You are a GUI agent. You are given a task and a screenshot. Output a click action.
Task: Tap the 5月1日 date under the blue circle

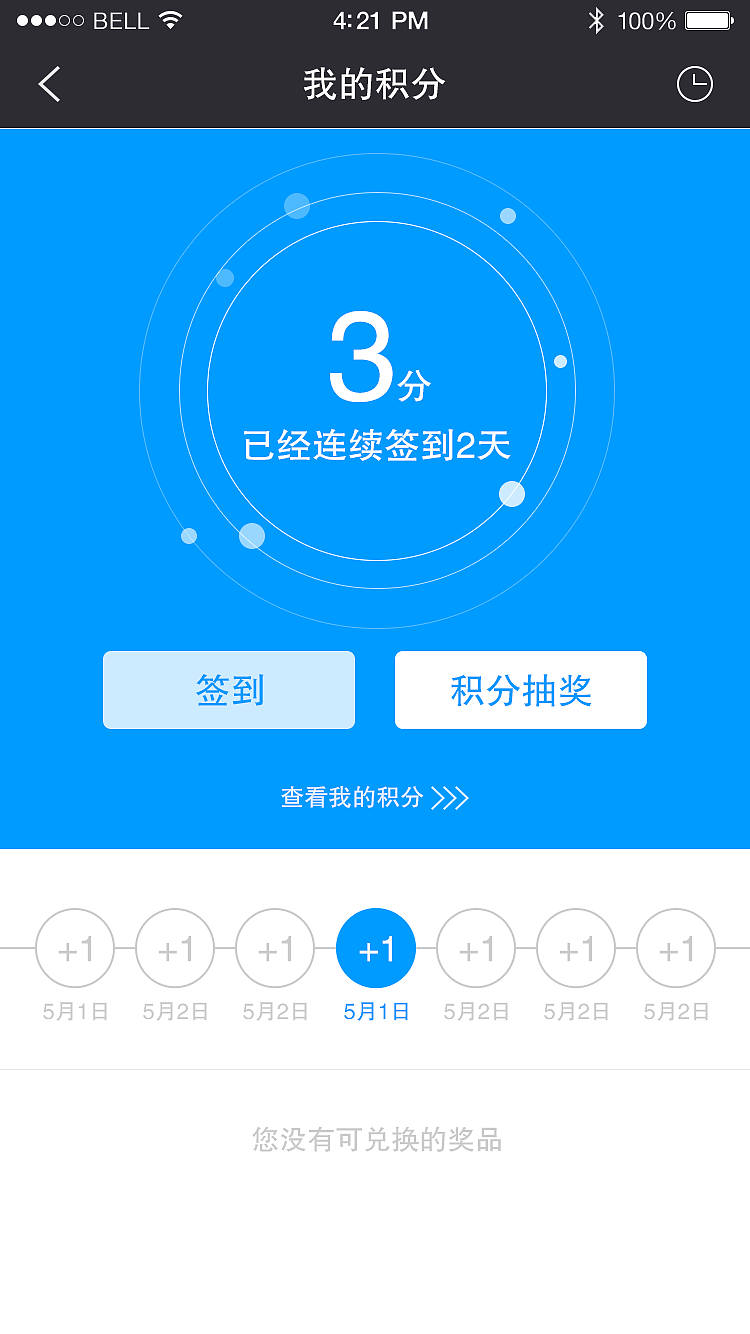point(375,1010)
